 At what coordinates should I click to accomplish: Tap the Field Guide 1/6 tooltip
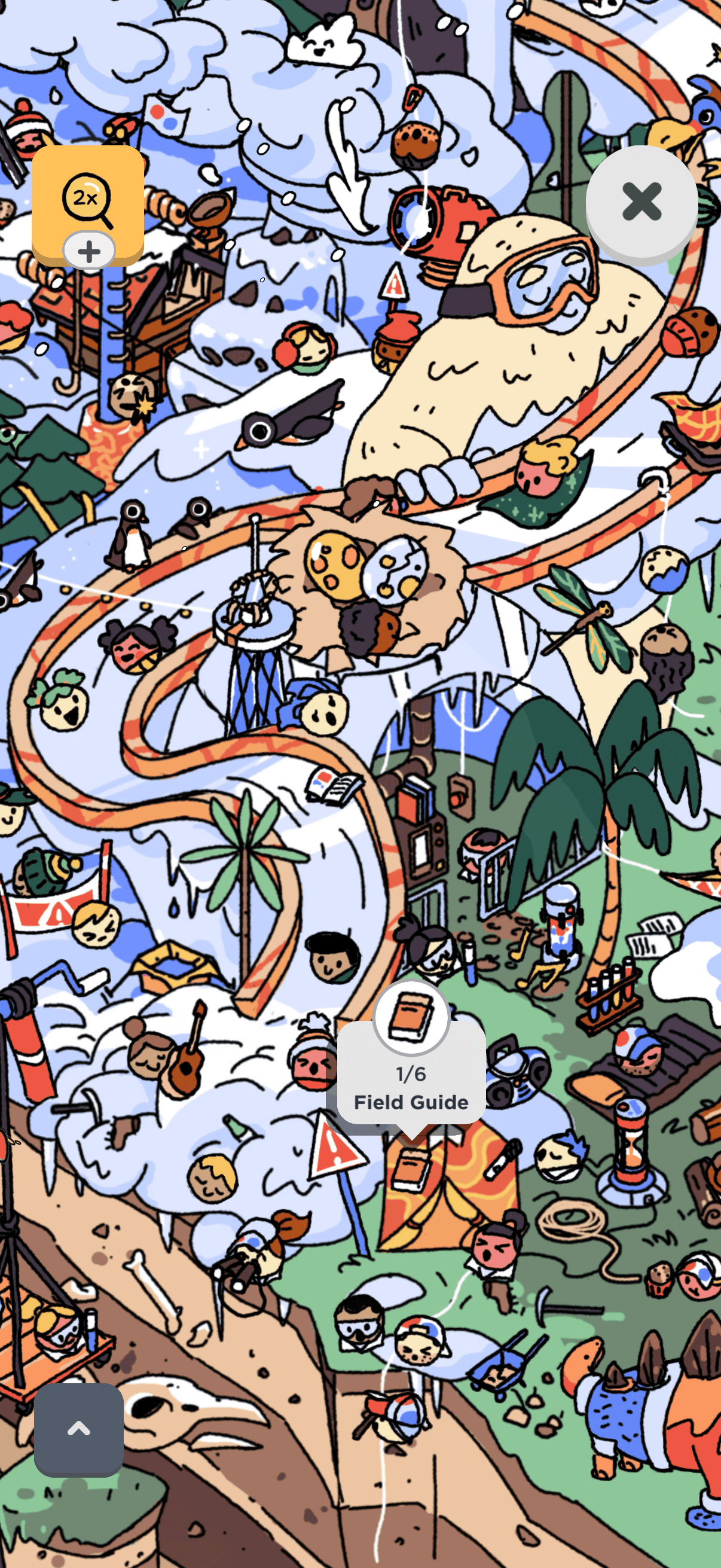[x=411, y=1062]
